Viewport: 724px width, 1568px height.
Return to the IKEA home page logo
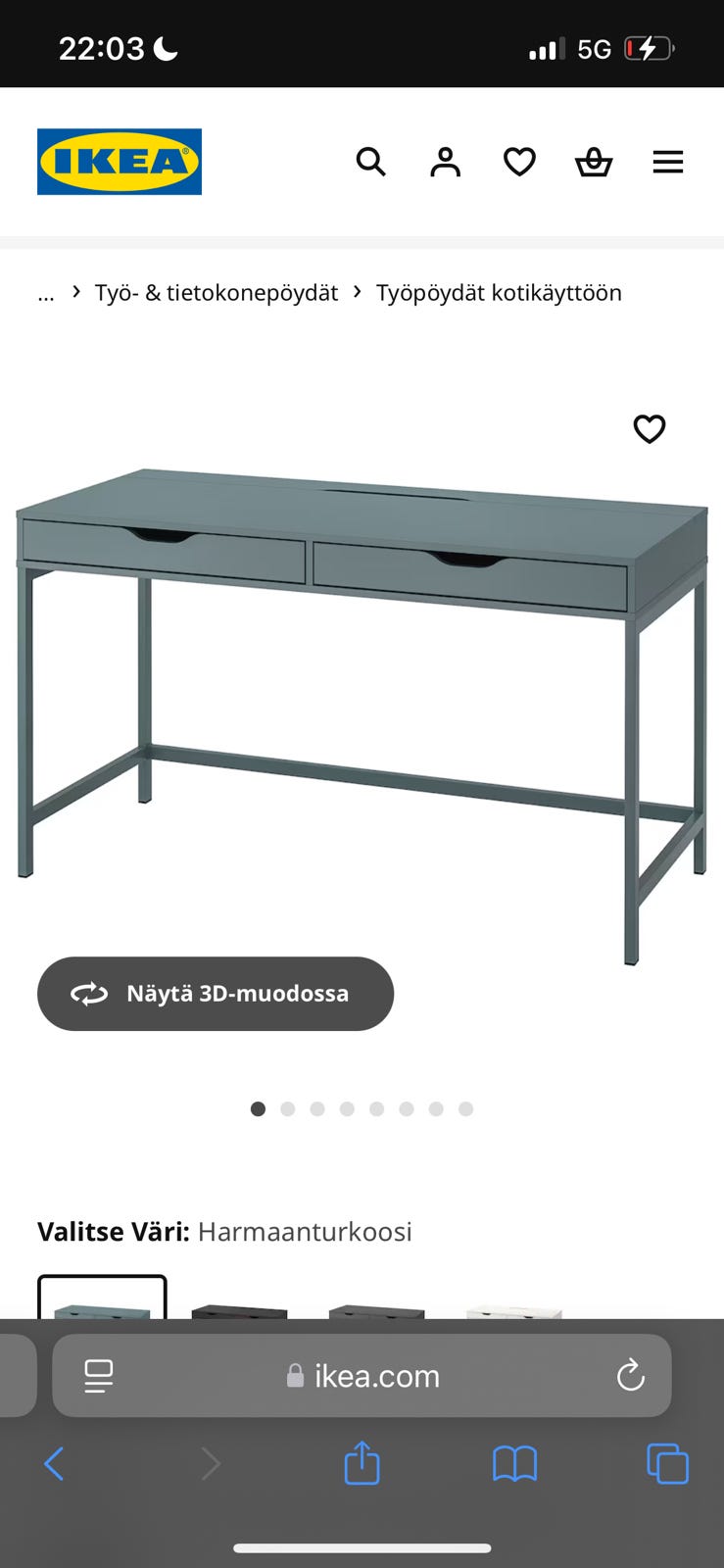point(120,162)
